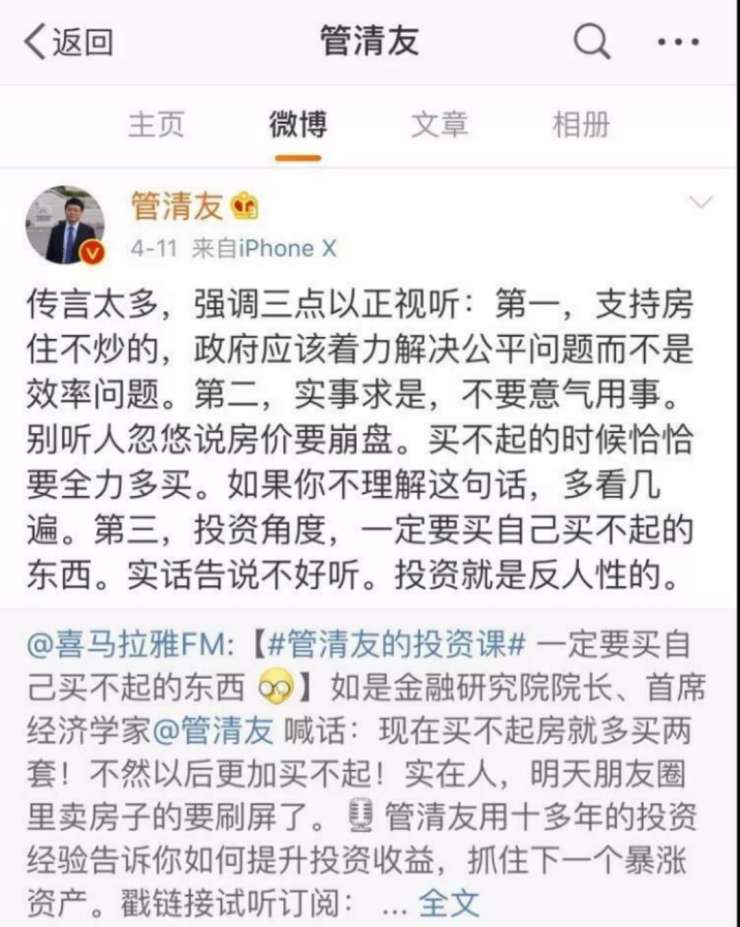The image size is (740, 927).
Task: Open the @管清友 mention in the repost
Action: click(214, 731)
